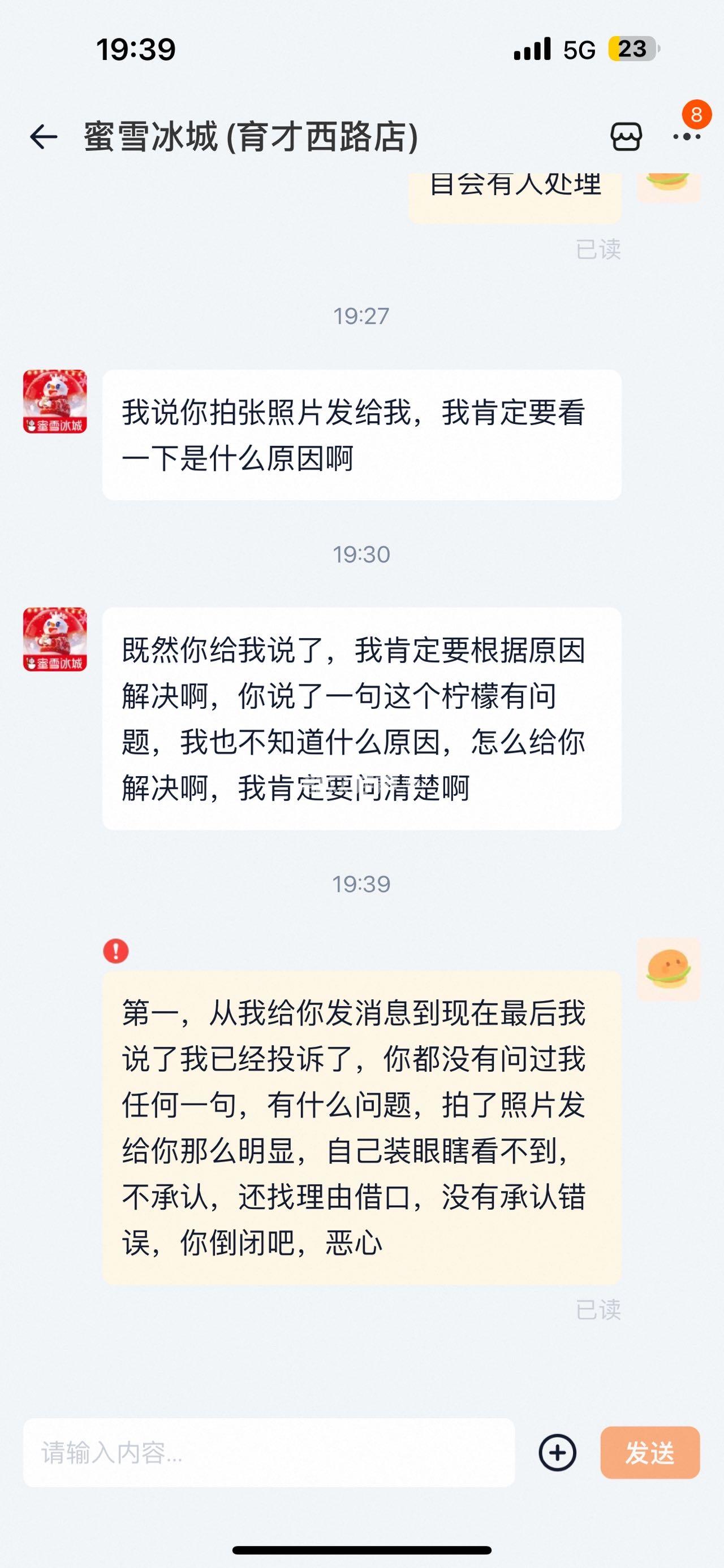Open the store page icon
The image size is (724, 1568).
tap(626, 136)
